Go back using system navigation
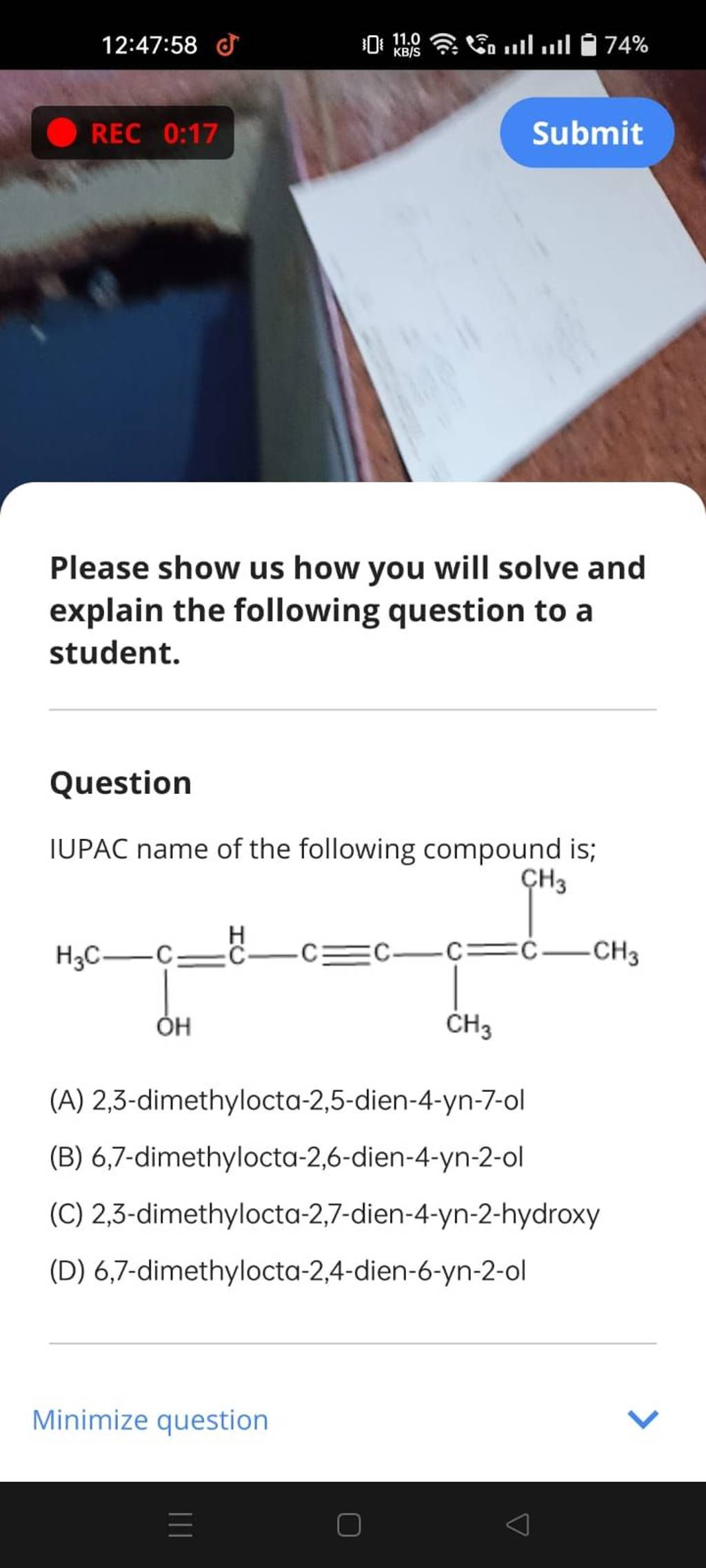This screenshot has width=706, height=1568. coord(518,1524)
